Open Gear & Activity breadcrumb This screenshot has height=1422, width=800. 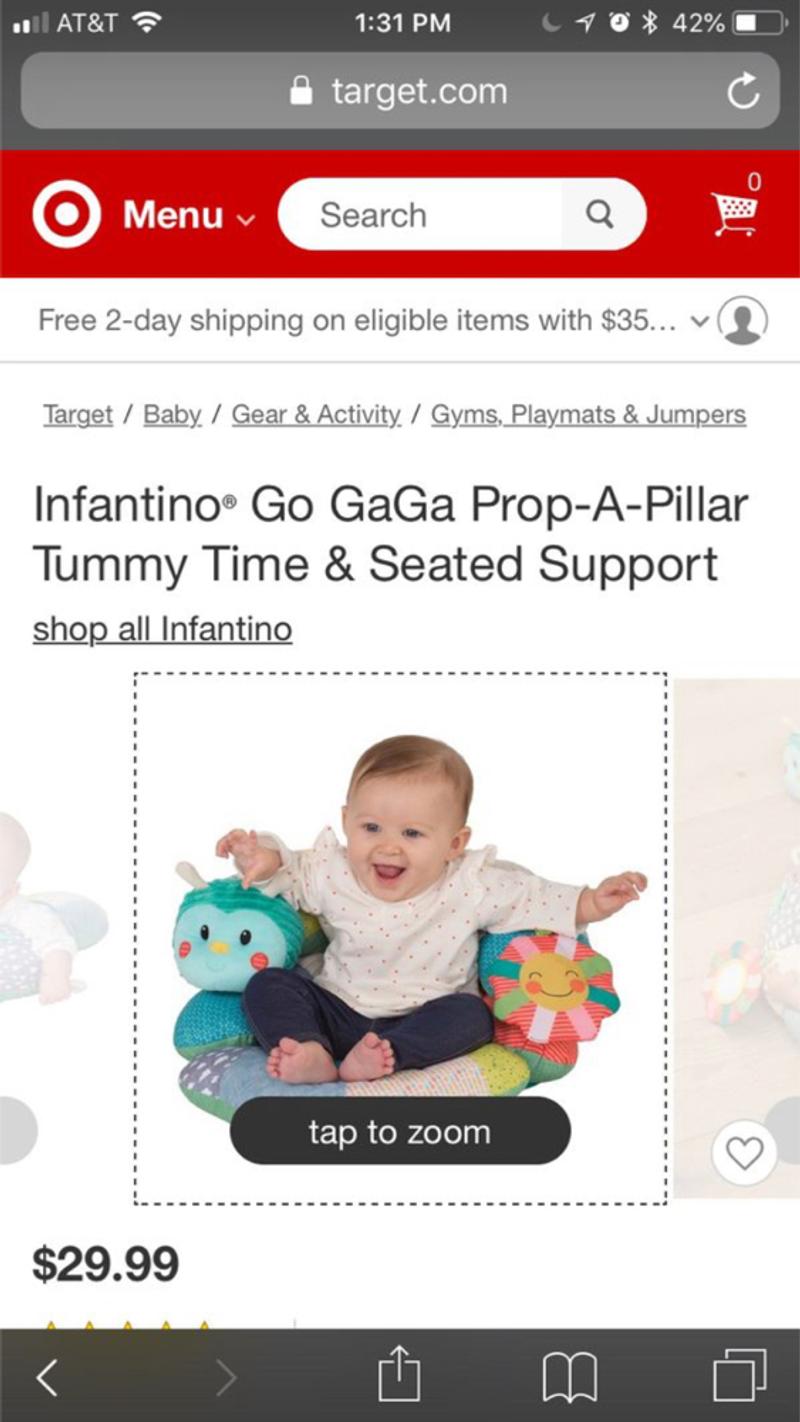tap(316, 414)
